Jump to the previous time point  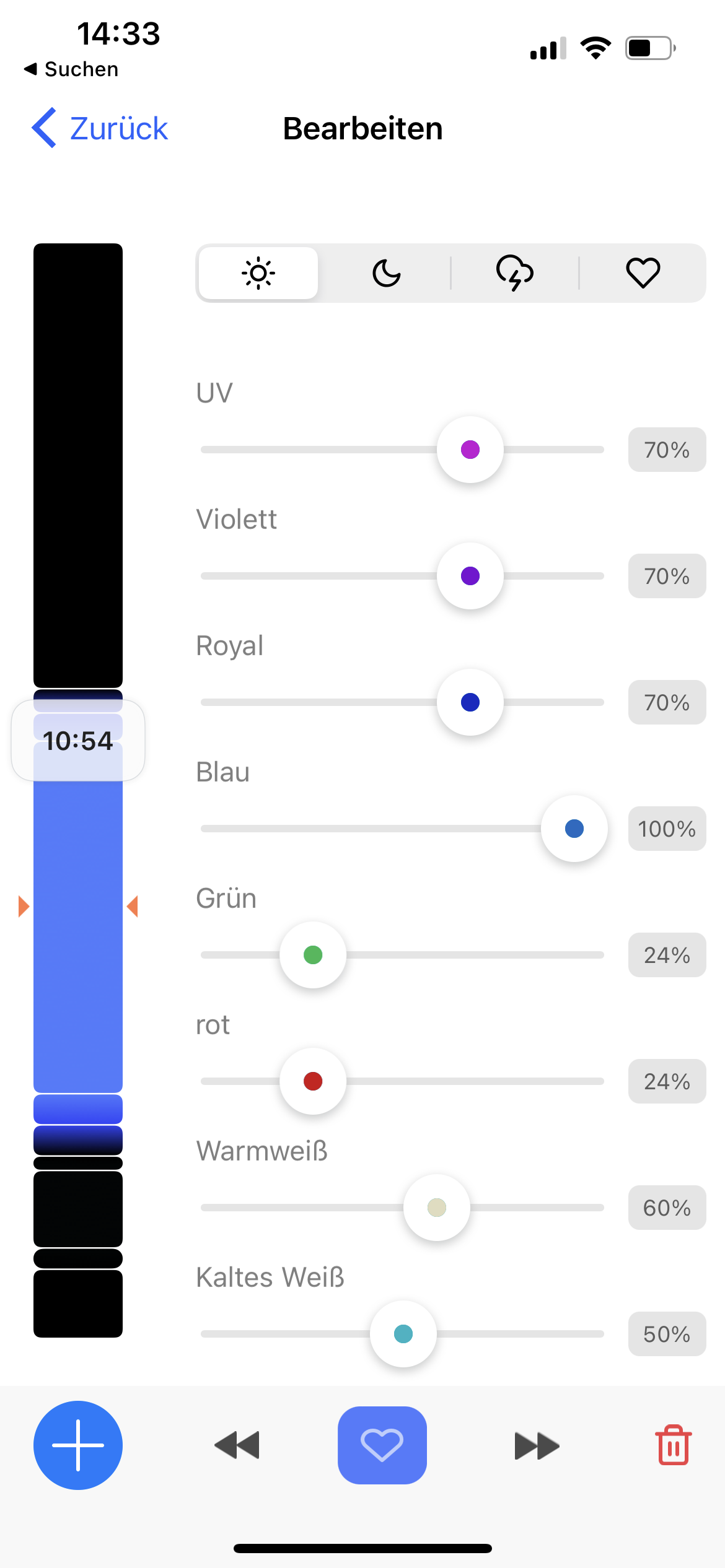tap(237, 1445)
